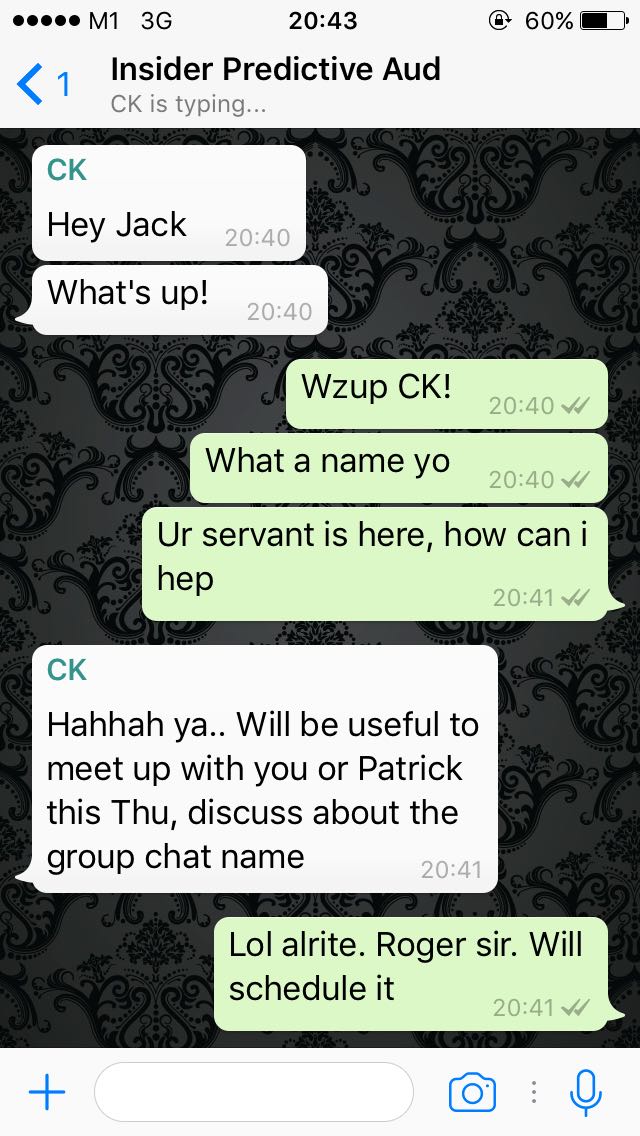Tap the plus attachment button
Viewport: 640px width, 1136px height.
(46, 1092)
